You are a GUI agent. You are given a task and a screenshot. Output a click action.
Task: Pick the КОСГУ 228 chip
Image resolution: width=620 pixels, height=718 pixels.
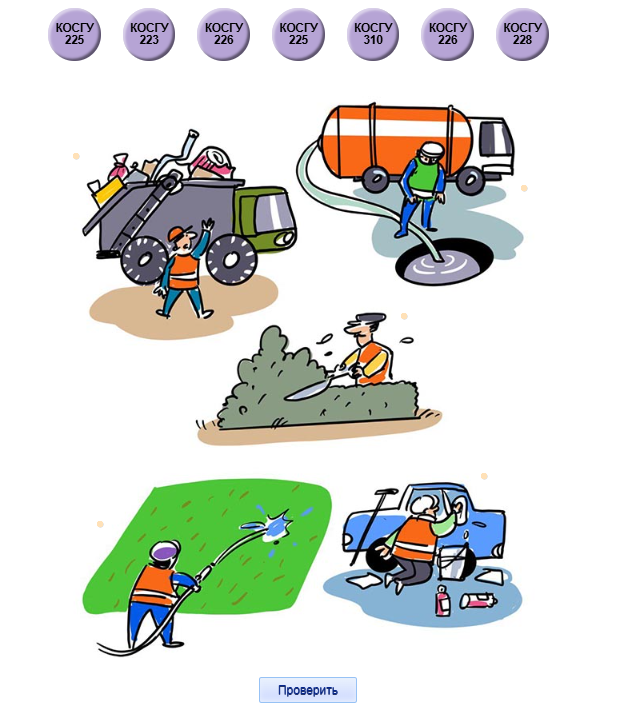click(522, 34)
